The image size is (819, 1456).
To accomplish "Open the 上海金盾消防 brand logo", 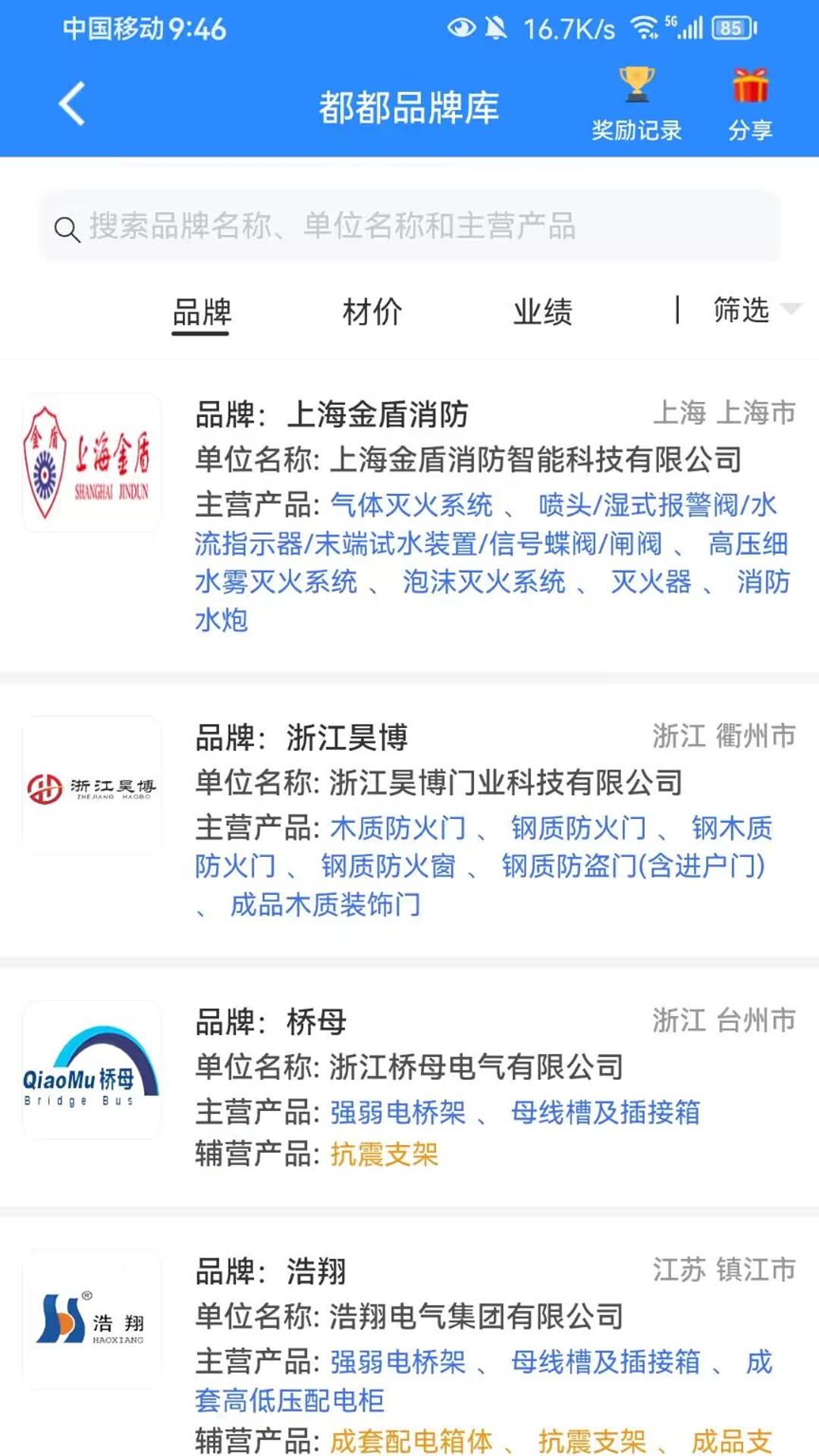I will (x=91, y=459).
